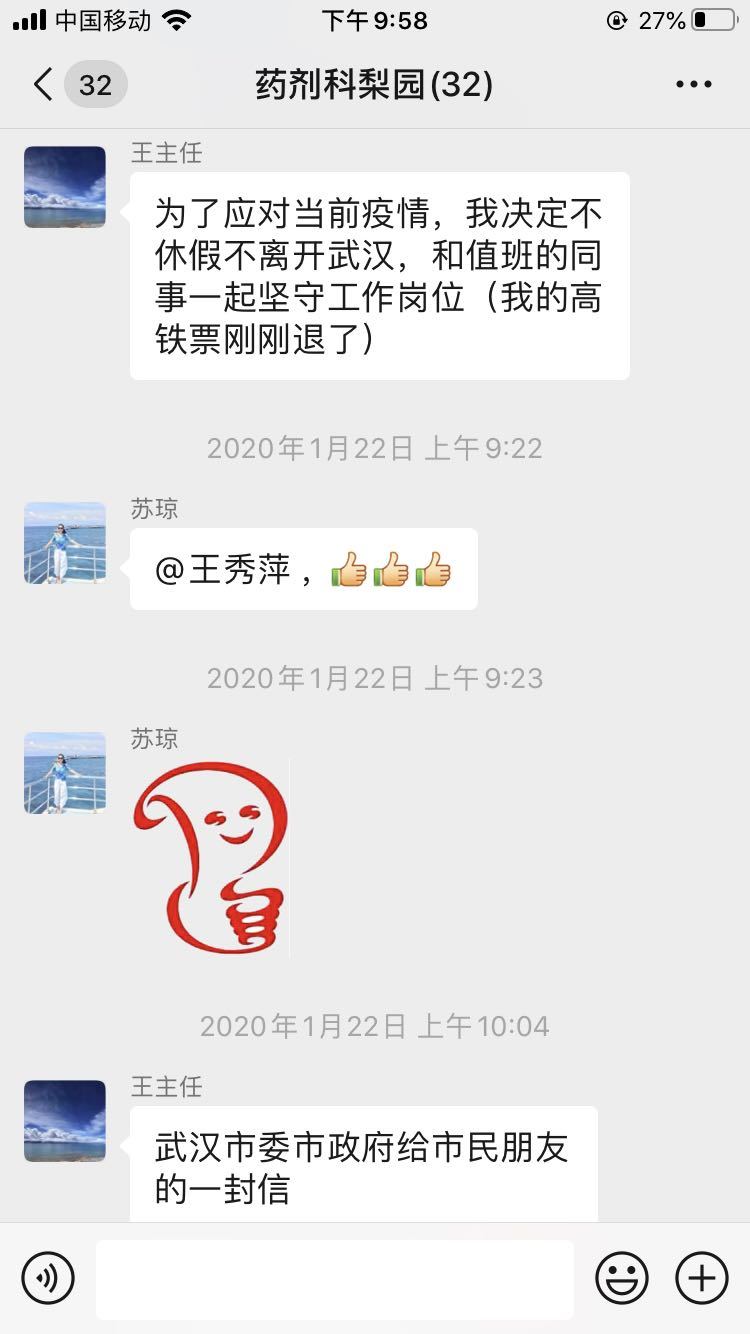Open the plus attachments menu
Image resolution: width=750 pixels, height=1334 pixels.
(702, 1278)
